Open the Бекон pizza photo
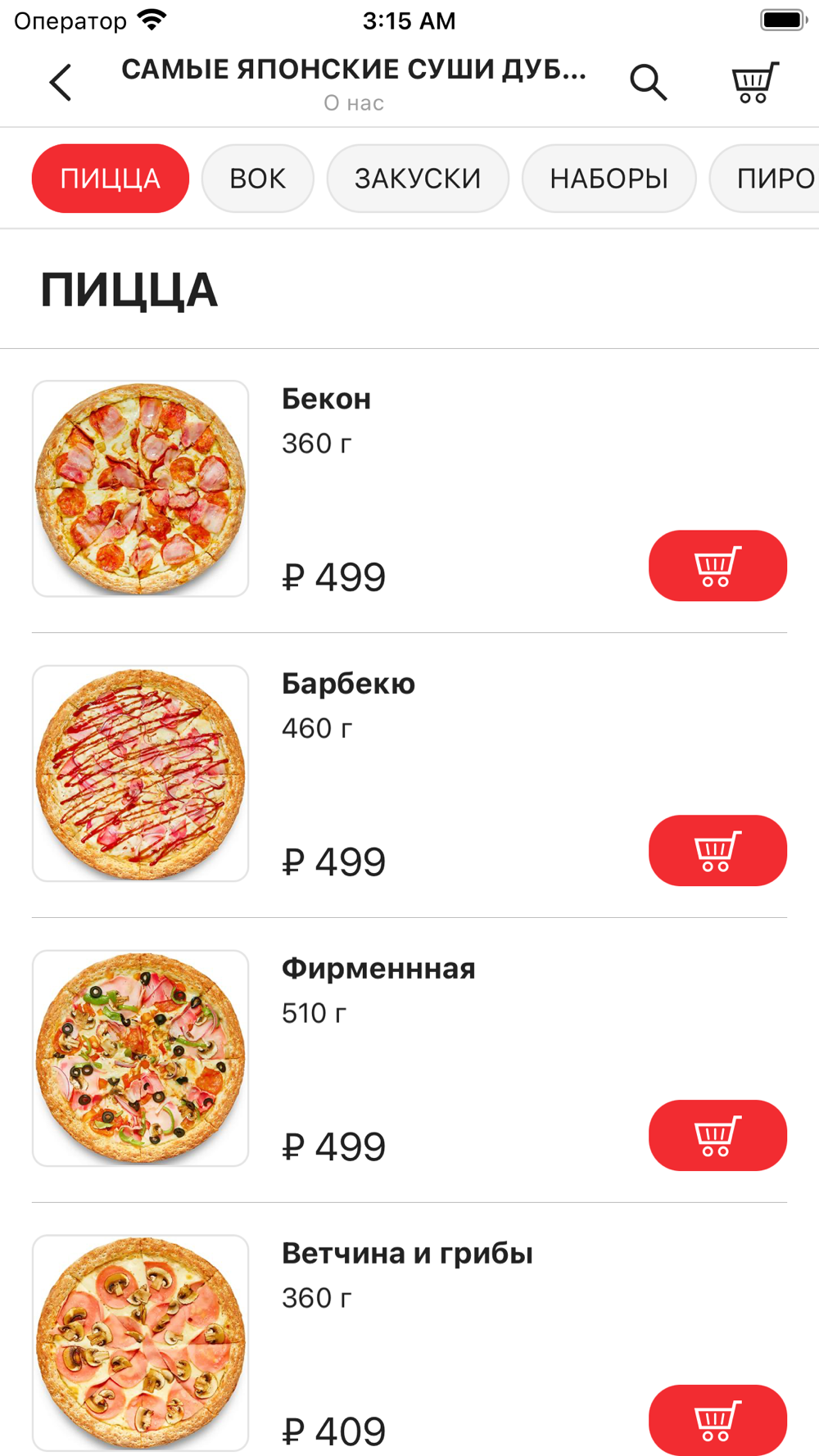The image size is (819, 1456). 140,489
